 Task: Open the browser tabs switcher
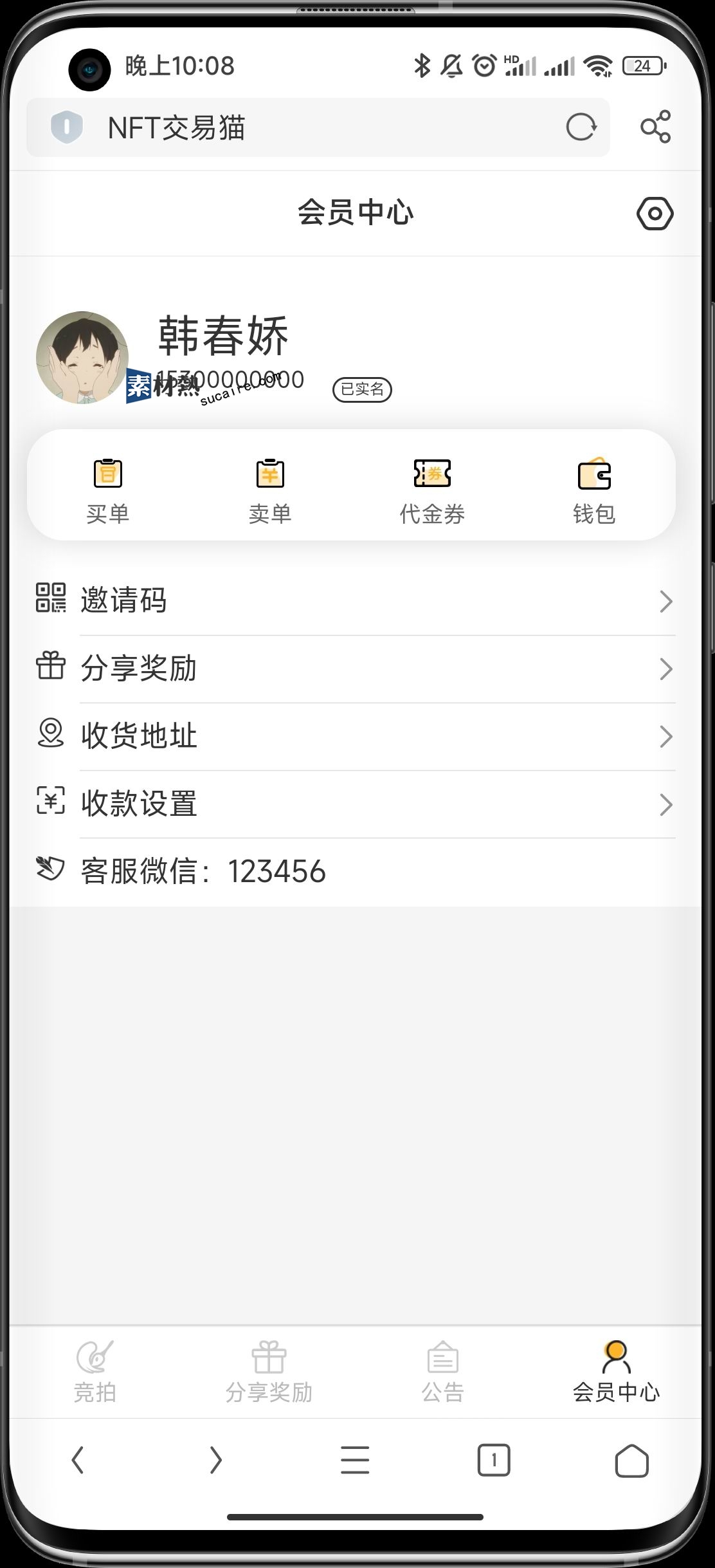493,1460
